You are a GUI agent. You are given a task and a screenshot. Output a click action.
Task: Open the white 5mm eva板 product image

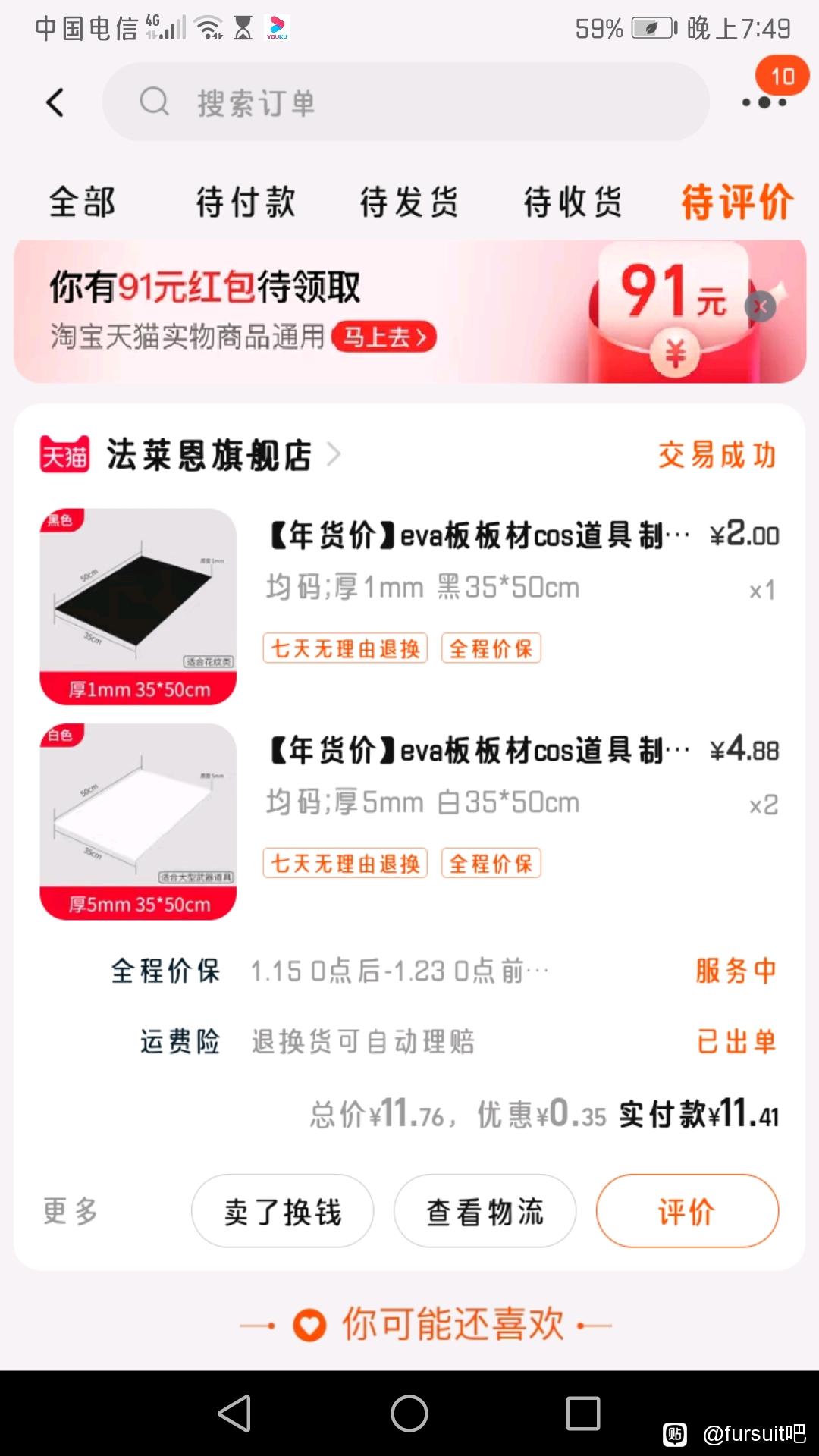(x=138, y=822)
